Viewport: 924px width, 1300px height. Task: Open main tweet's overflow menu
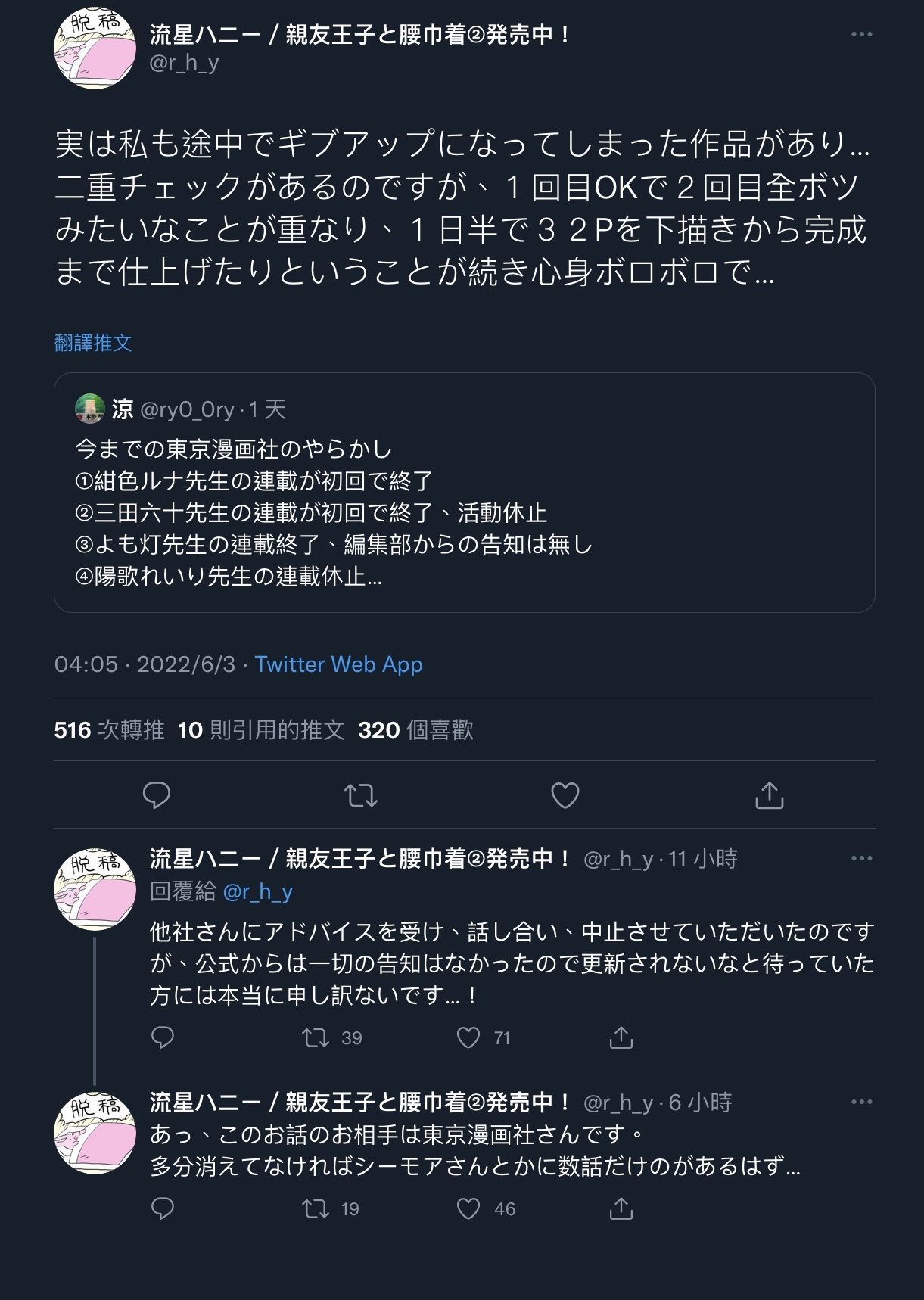(861, 35)
